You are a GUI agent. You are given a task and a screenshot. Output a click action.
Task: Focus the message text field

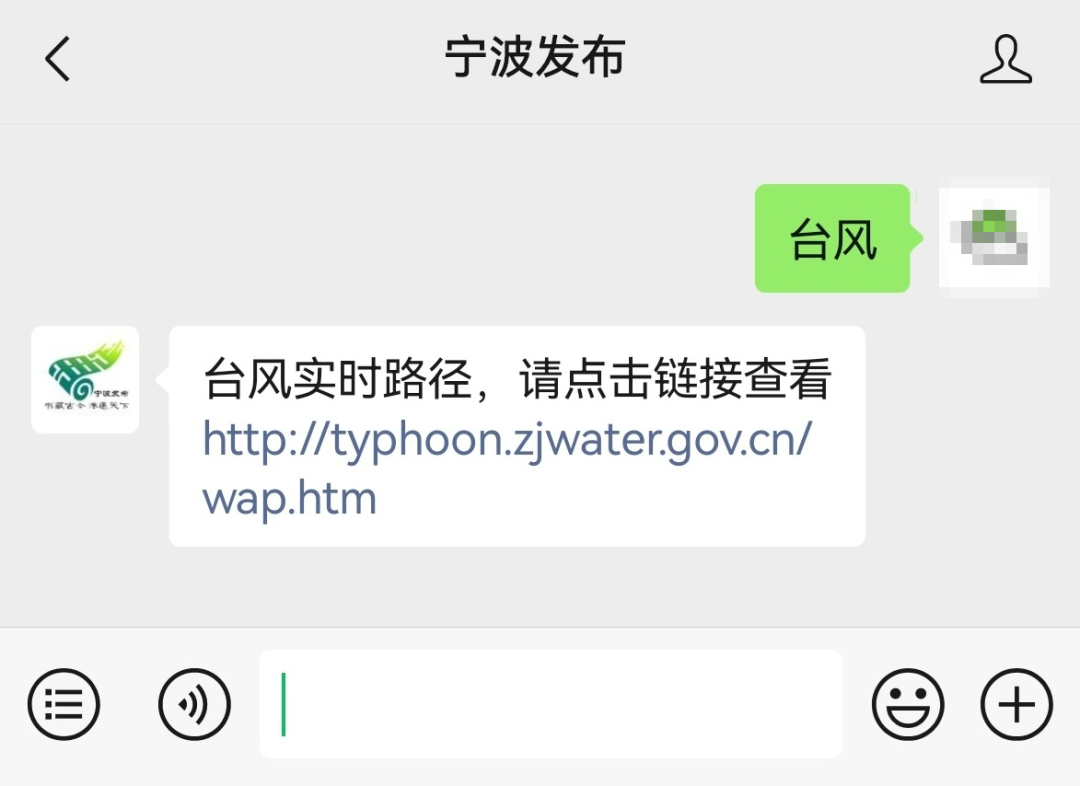pos(550,704)
